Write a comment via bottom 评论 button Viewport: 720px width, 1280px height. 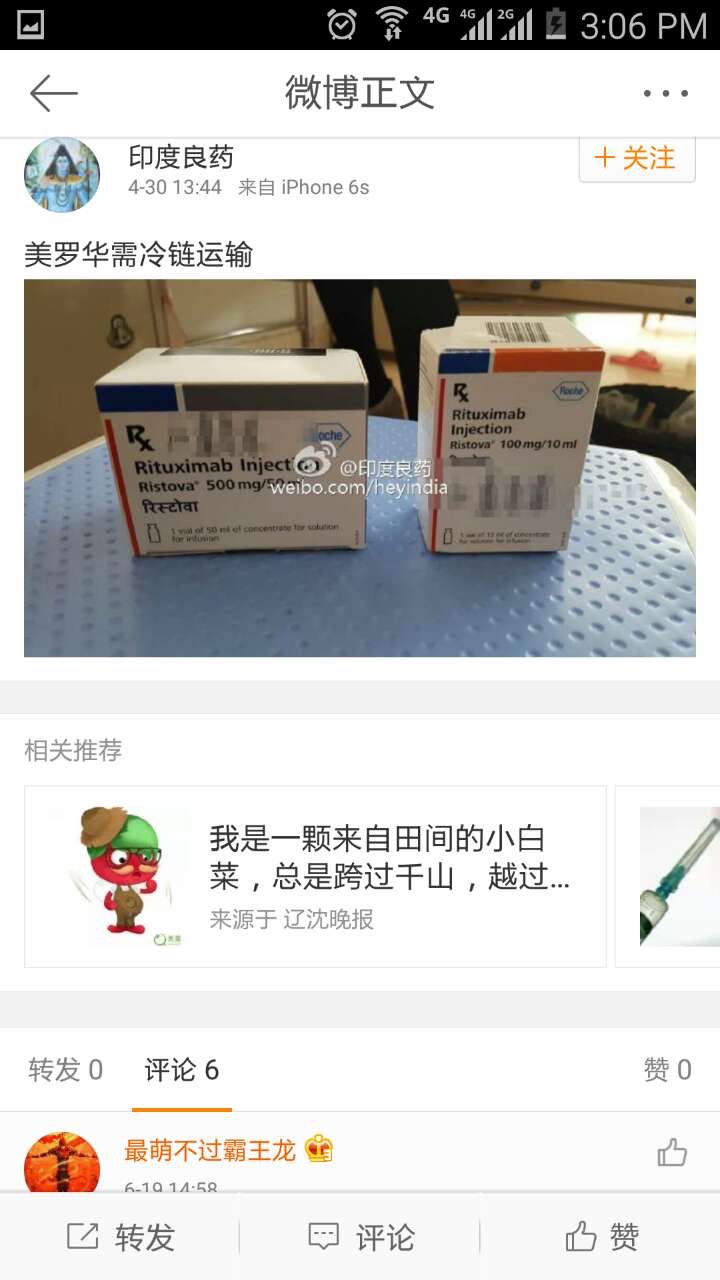click(x=360, y=1237)
